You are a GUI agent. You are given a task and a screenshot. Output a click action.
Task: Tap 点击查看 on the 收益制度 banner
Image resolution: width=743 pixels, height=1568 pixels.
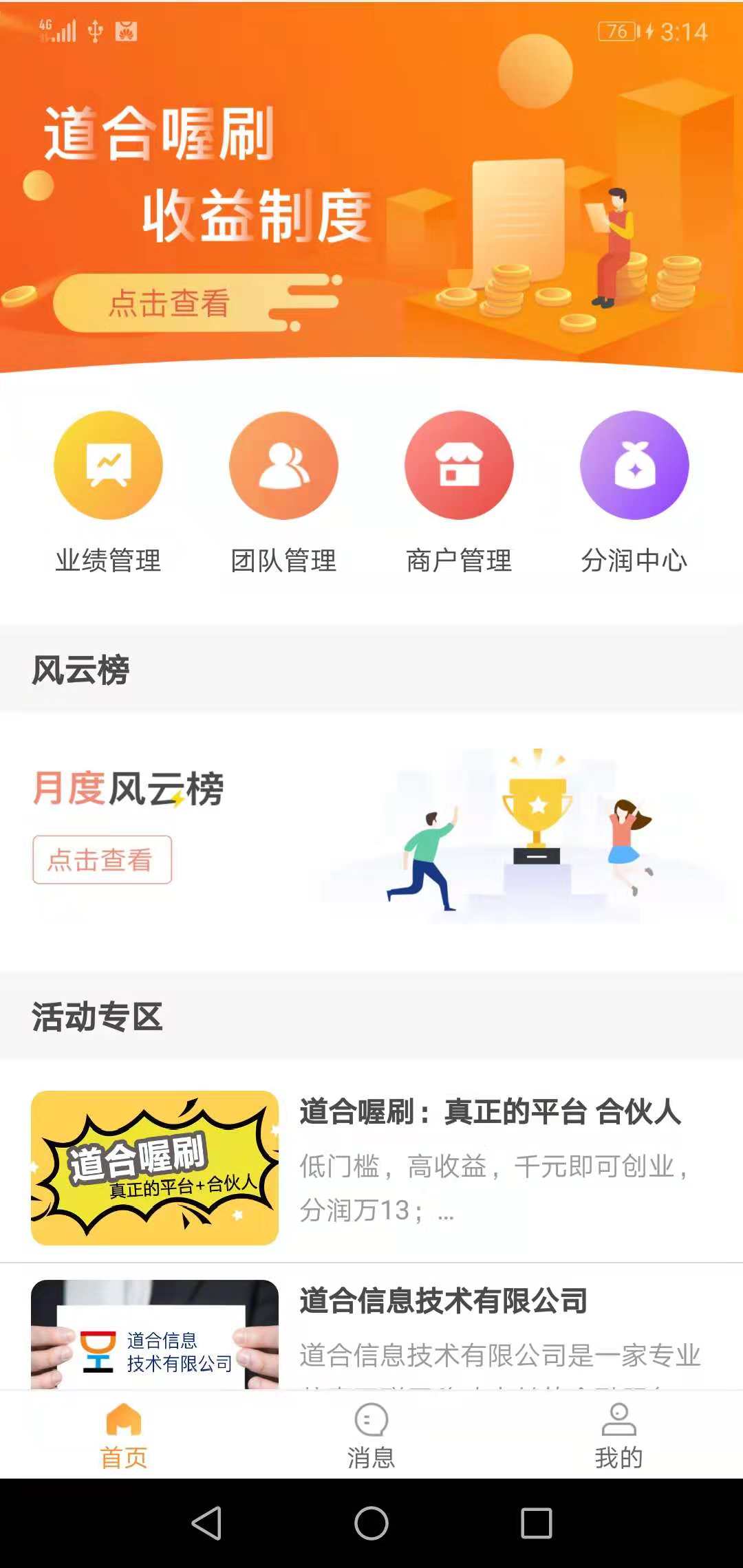point(172,305)
